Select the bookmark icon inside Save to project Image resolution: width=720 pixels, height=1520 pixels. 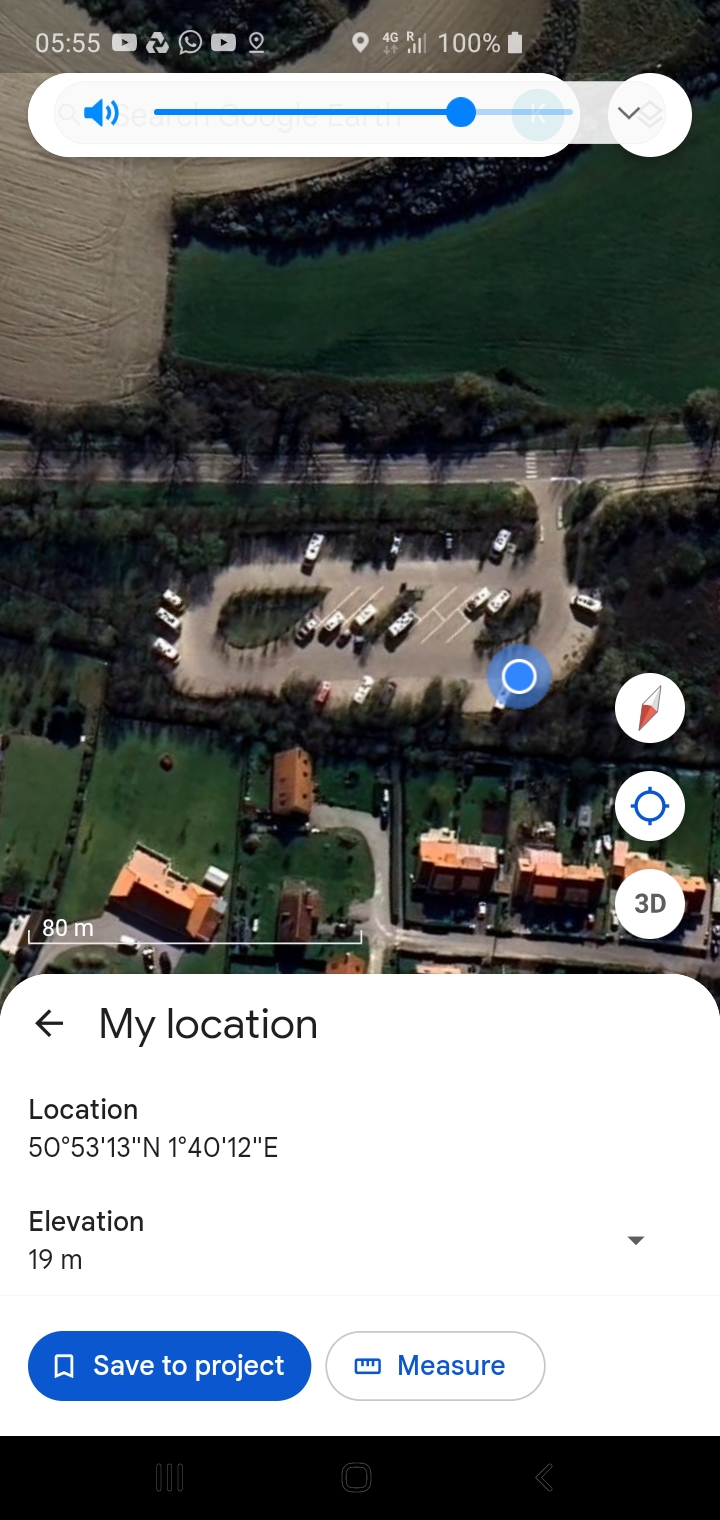(x=62, y=1365)
